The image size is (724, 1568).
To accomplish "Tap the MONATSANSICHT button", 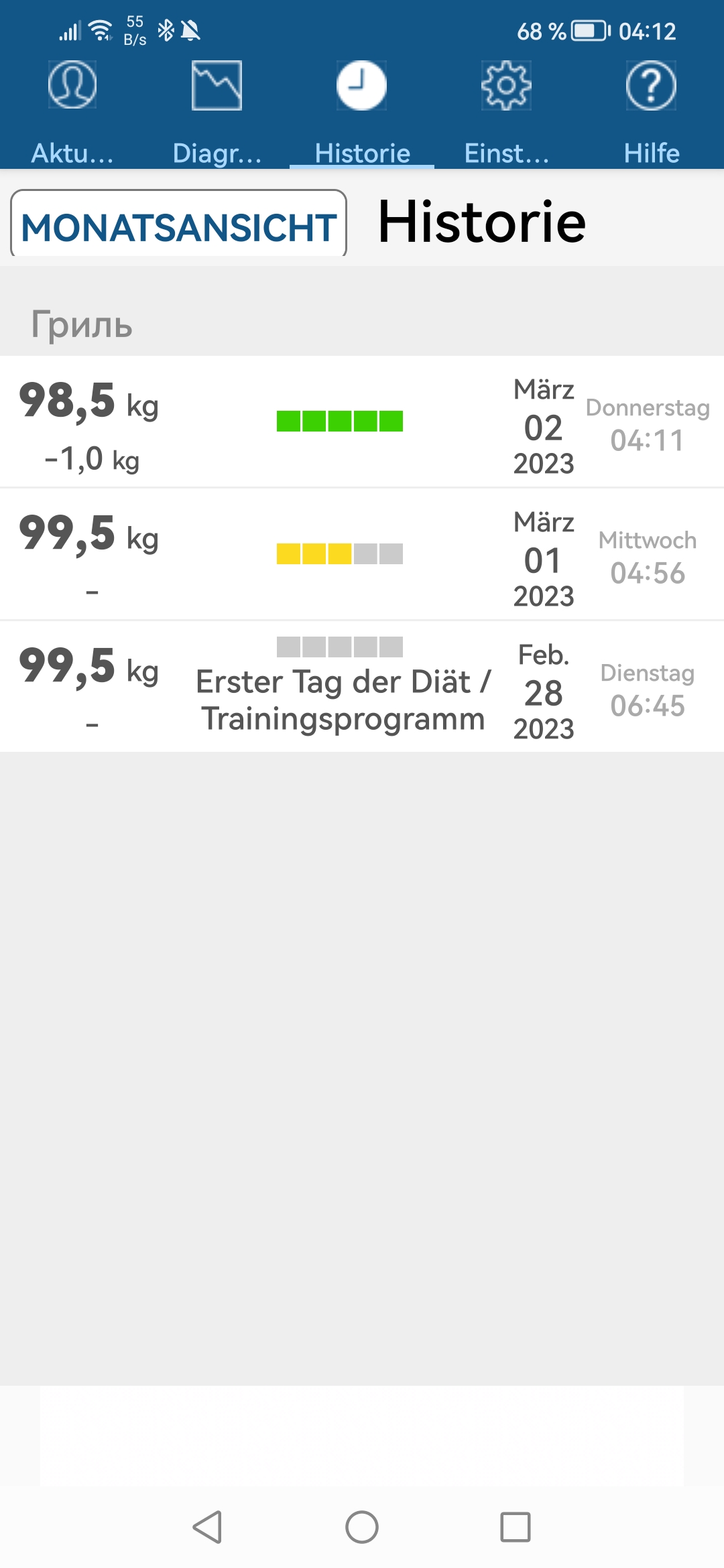I will pos(179,224).
